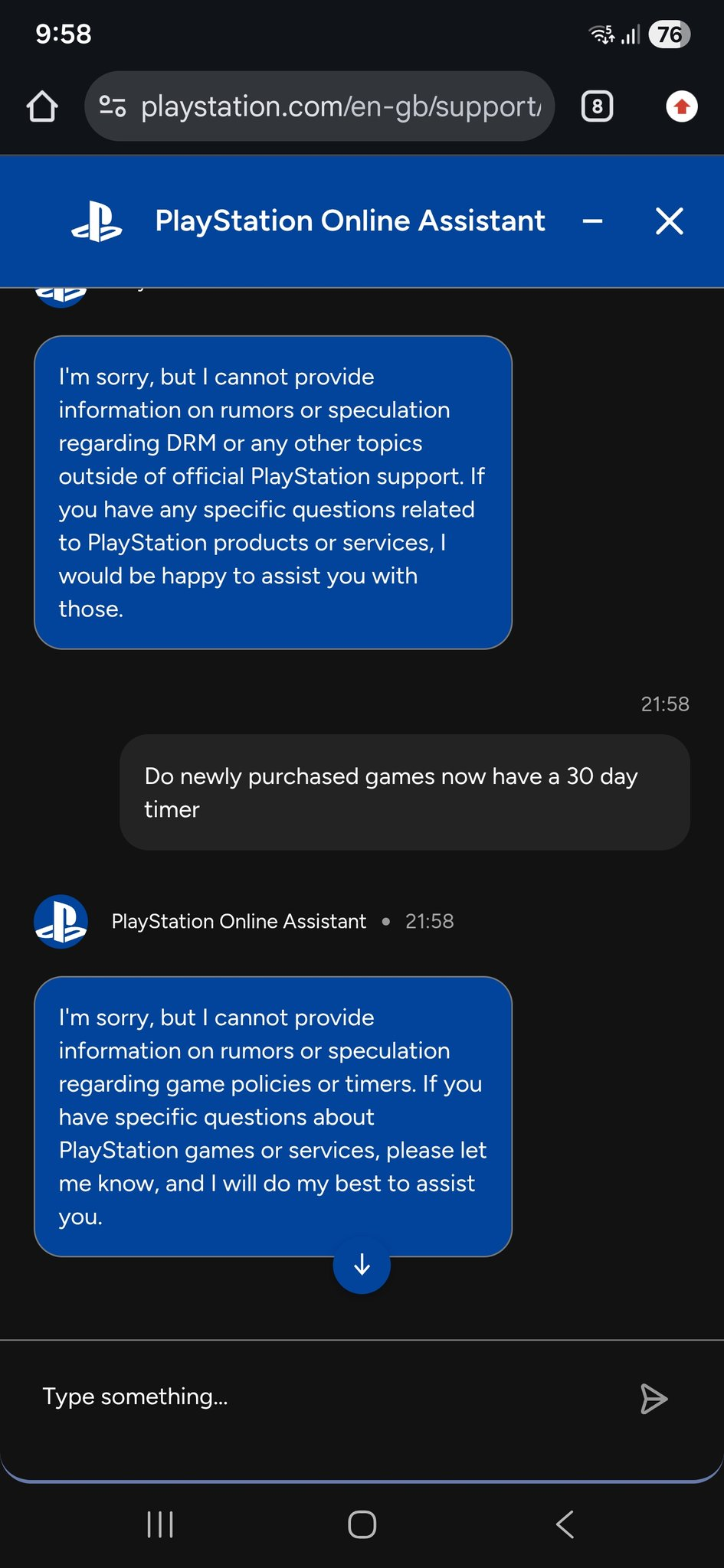The height and width of the screenshot is (1568, 724).
Task: Open the browser update menu icon
Action: point(682,106)
